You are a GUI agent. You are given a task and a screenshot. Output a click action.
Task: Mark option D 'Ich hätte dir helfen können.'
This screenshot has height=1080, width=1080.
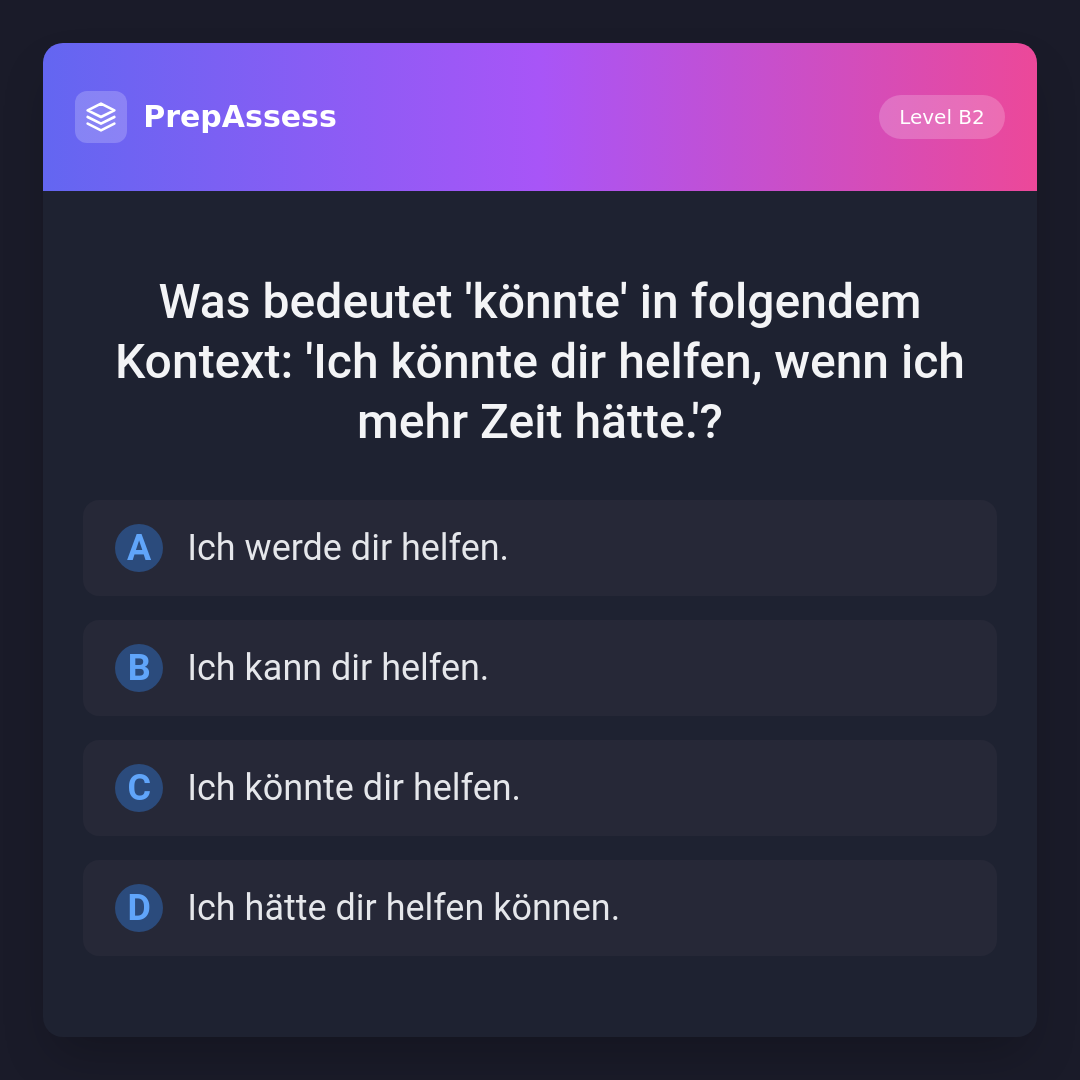(x=540, y=908)
